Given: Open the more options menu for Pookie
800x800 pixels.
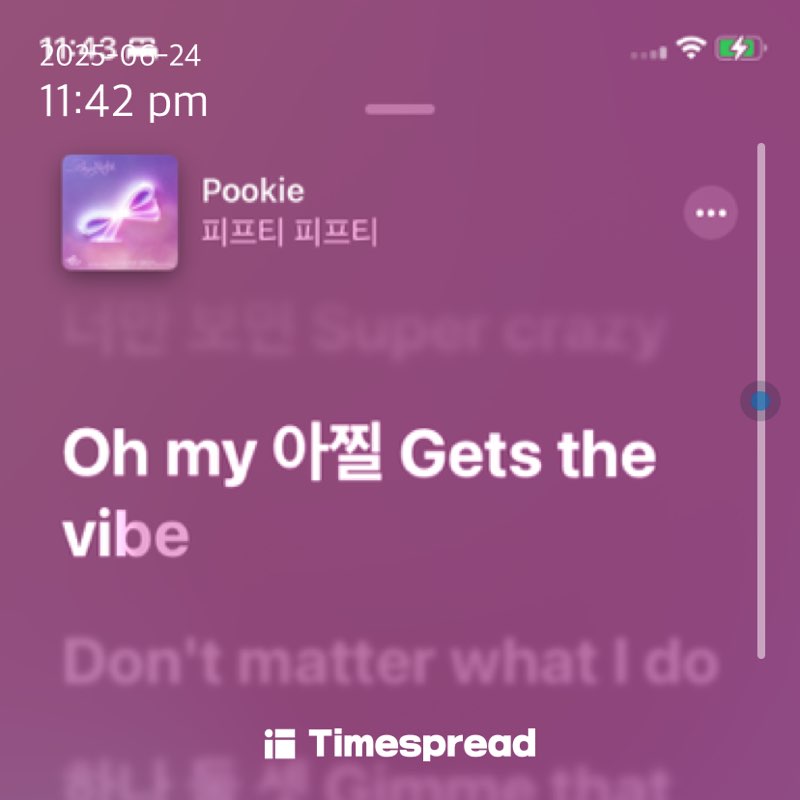Looking at the screenshot, I should coord(711,213).
